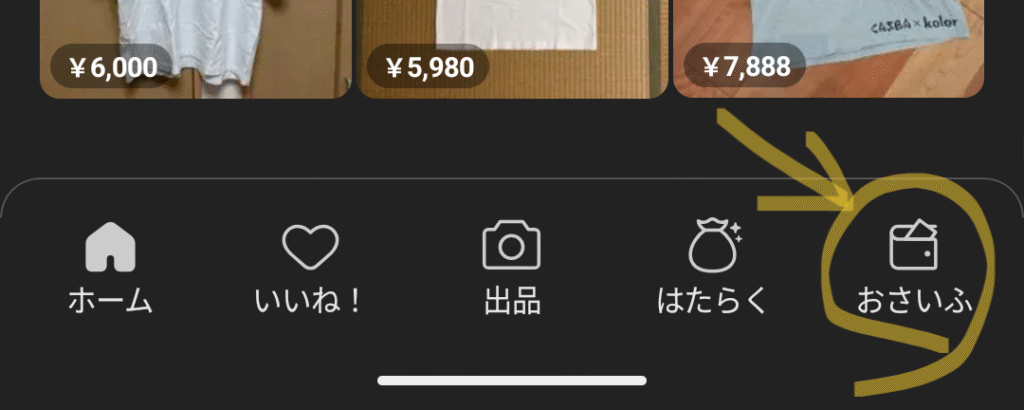1024x410 pixels.
Task: Open the おさいふ wallet tab
Action: (915, 268)
